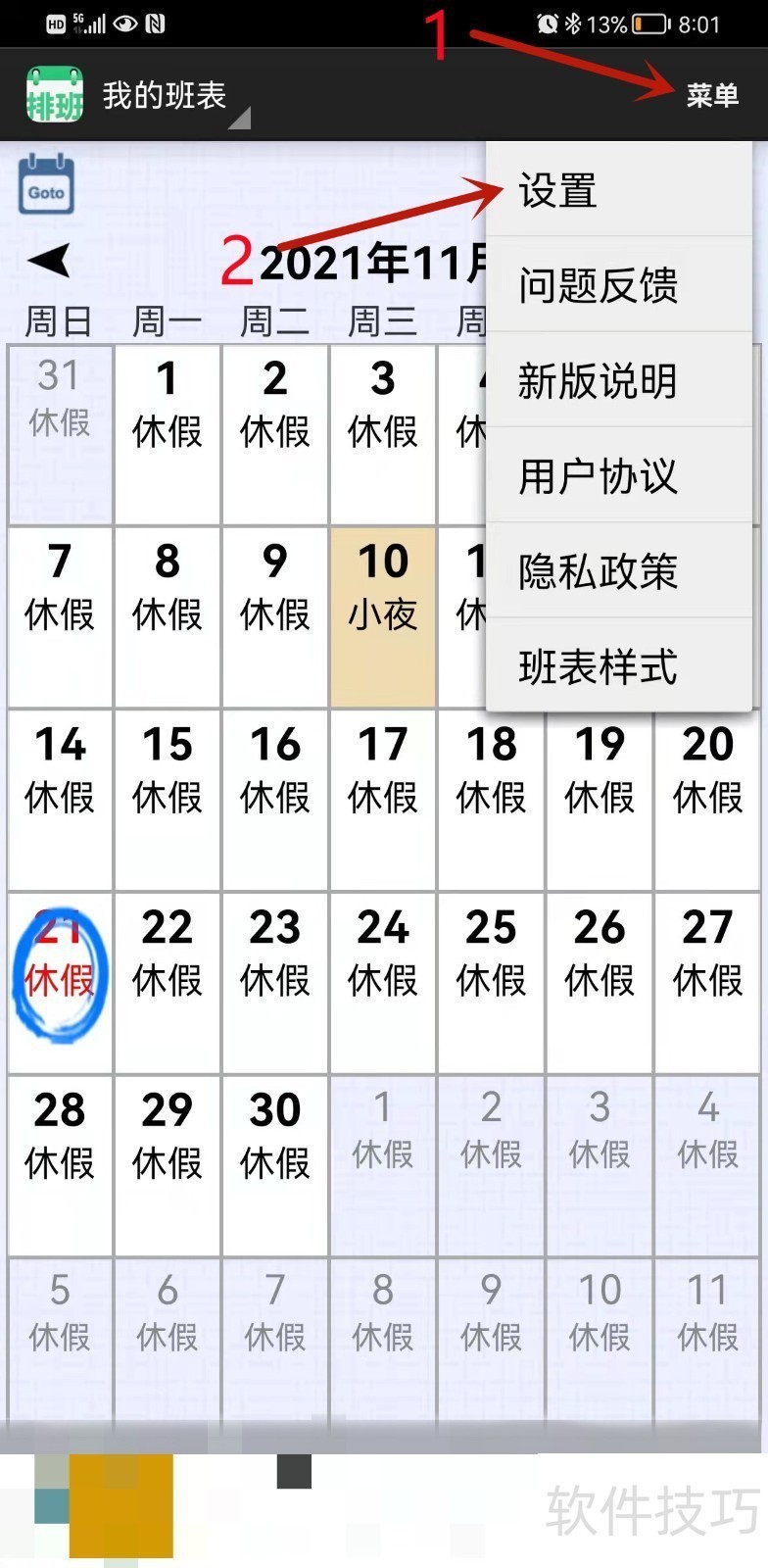Select November 10 小夜 cell
This screenshot has height=1568, width=768.
[383, 615]
